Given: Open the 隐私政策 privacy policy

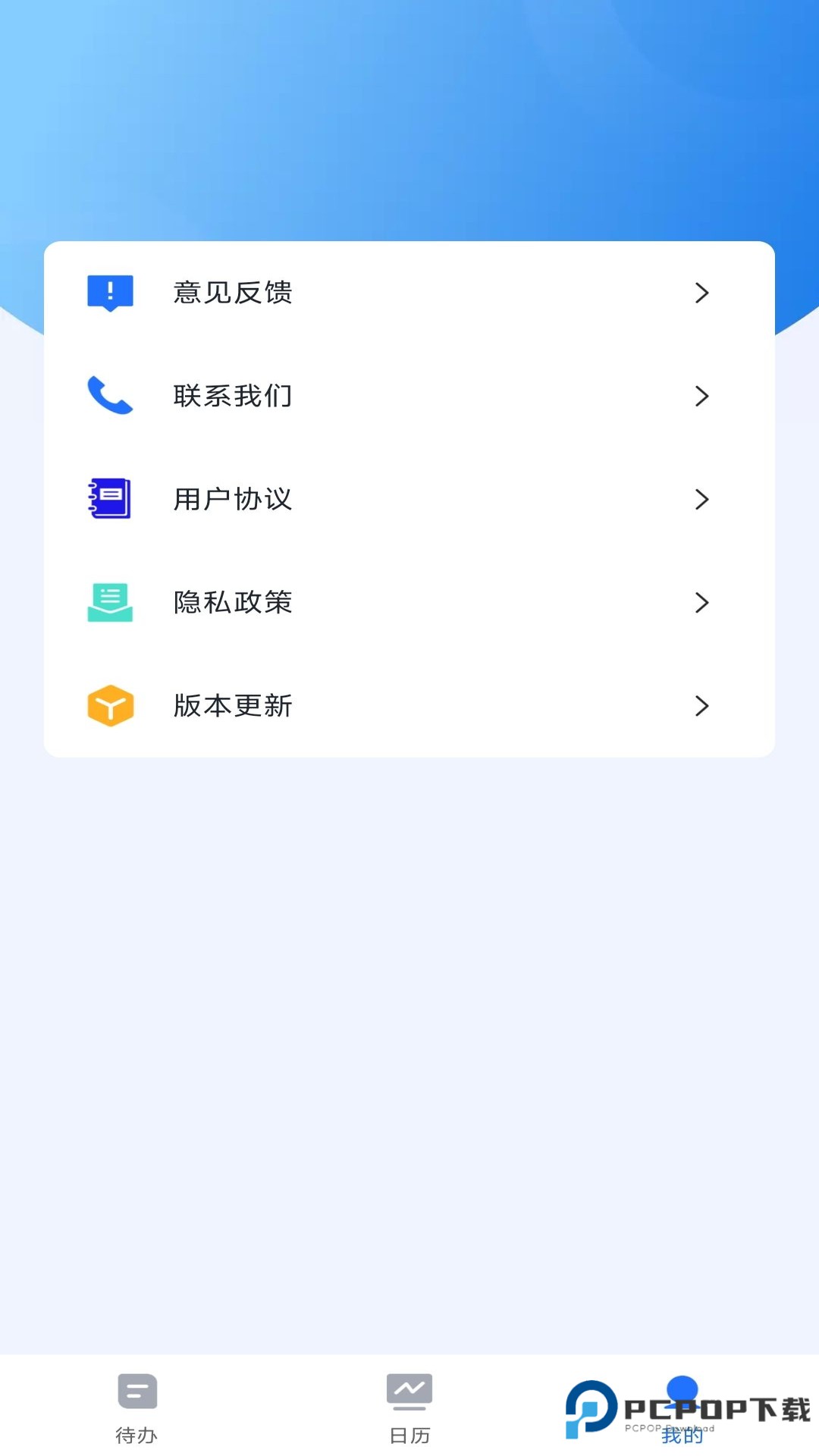Looking at the screenshot, I should 233,602.
